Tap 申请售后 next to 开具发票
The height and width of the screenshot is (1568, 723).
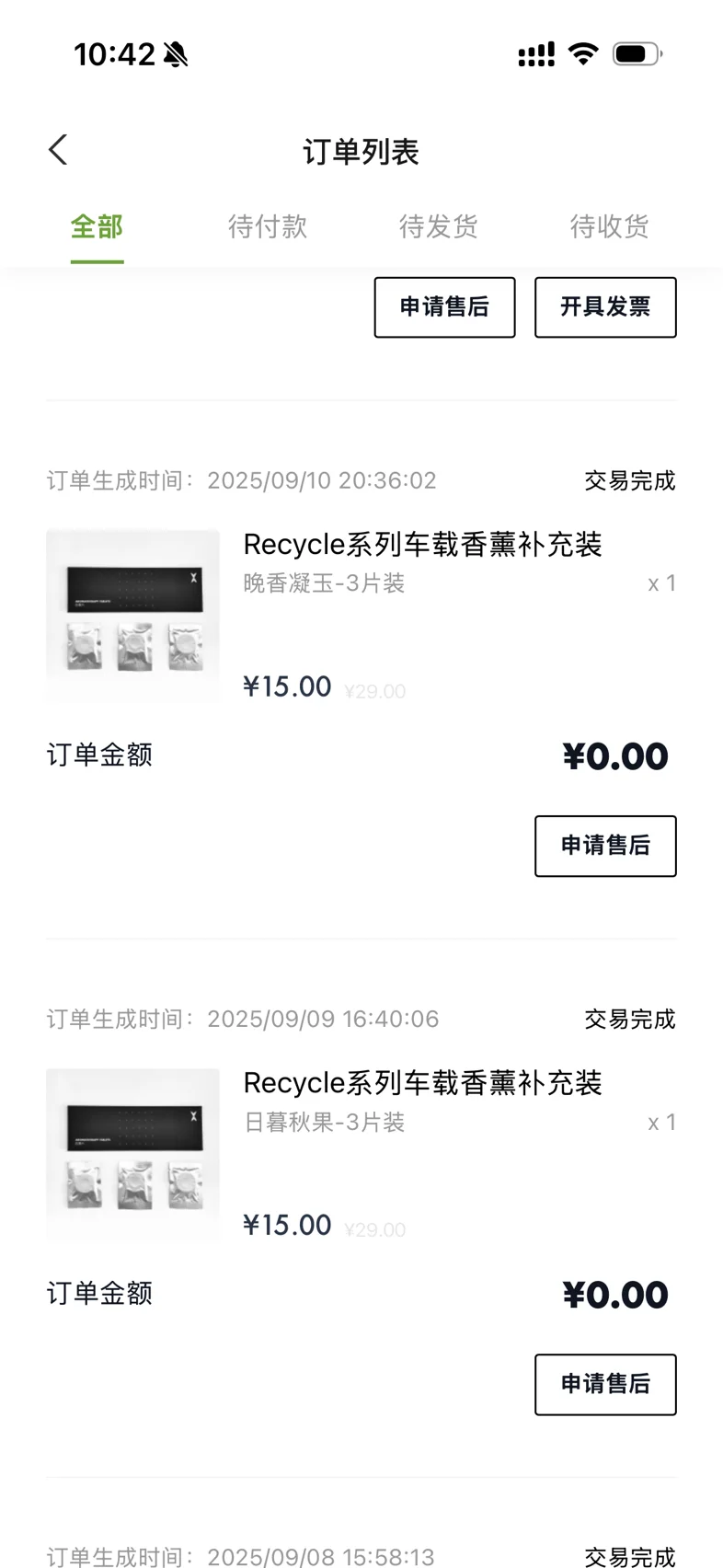[x=444, y=307]
